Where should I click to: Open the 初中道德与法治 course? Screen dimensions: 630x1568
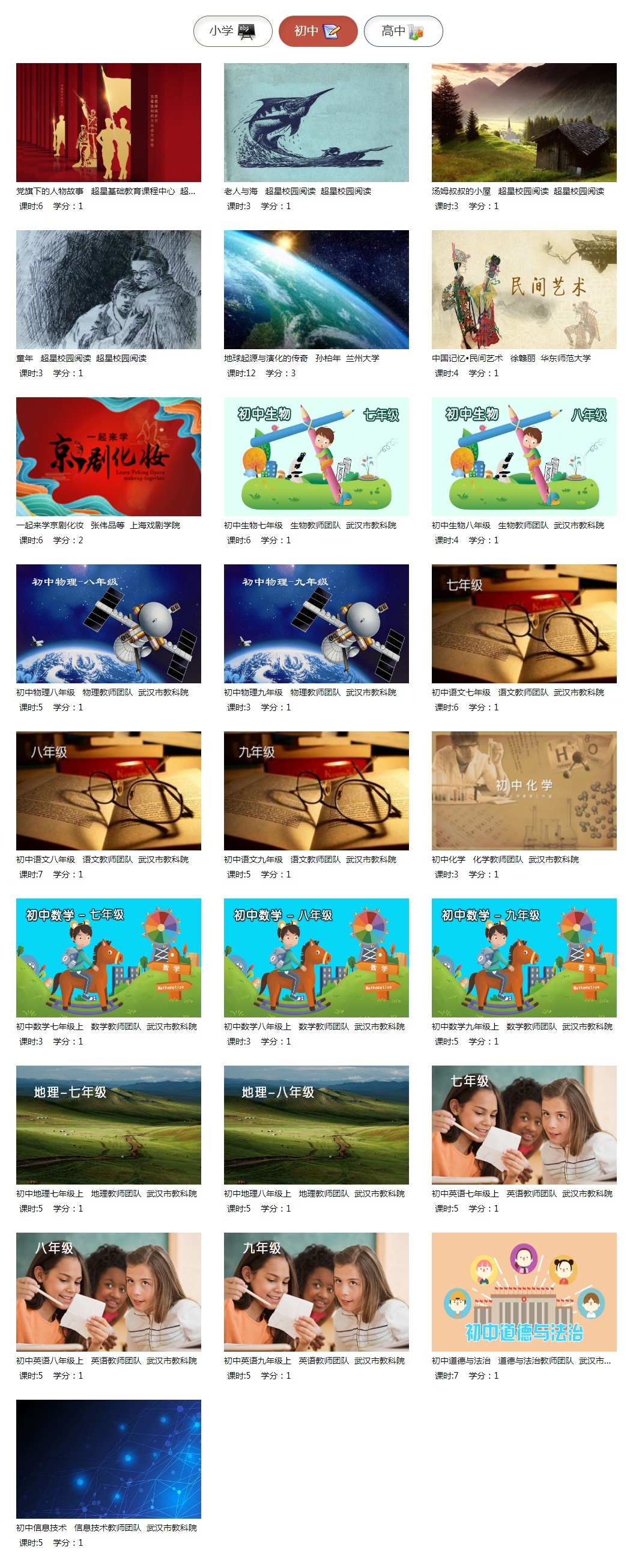(x=524, y=1292)
